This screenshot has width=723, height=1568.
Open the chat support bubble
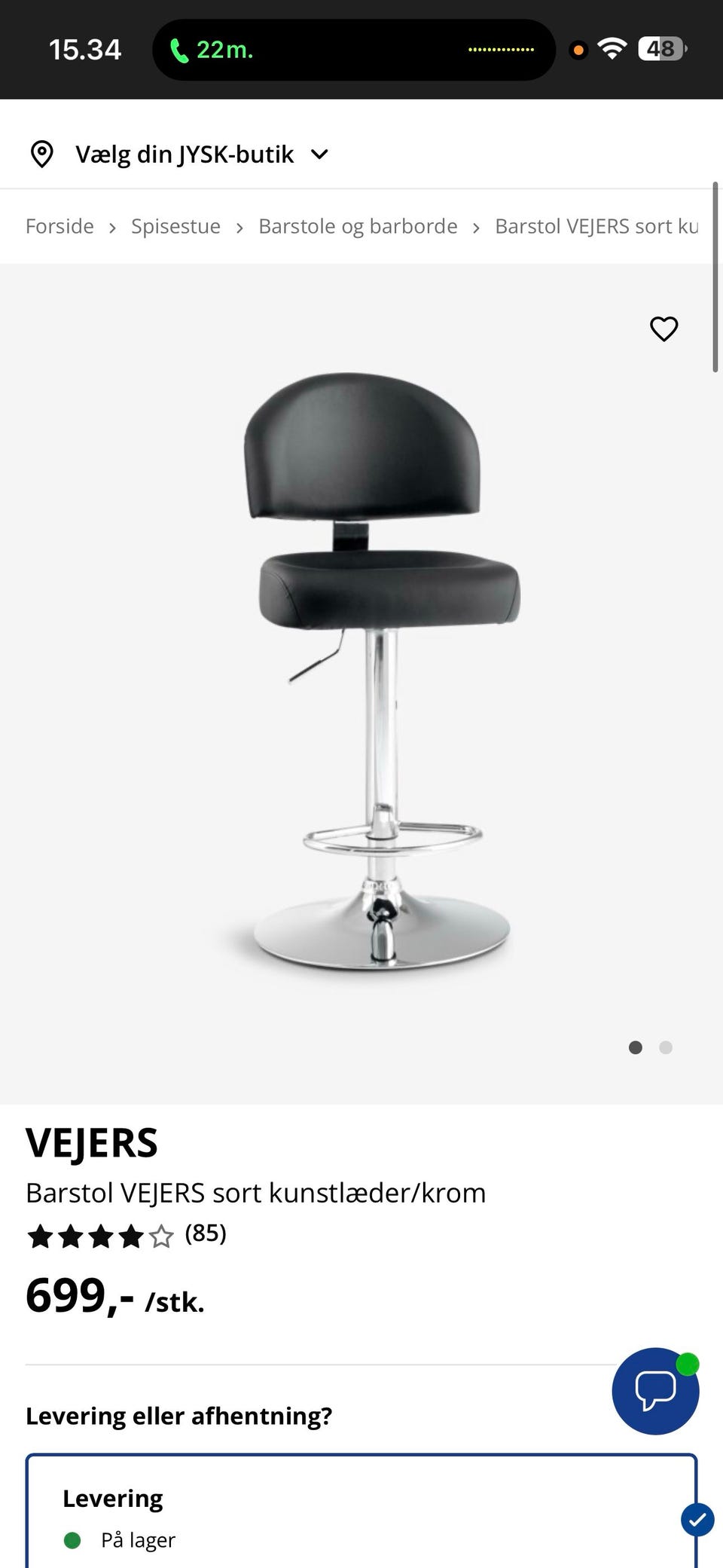pyautogui.click(x=655, y=1390)
